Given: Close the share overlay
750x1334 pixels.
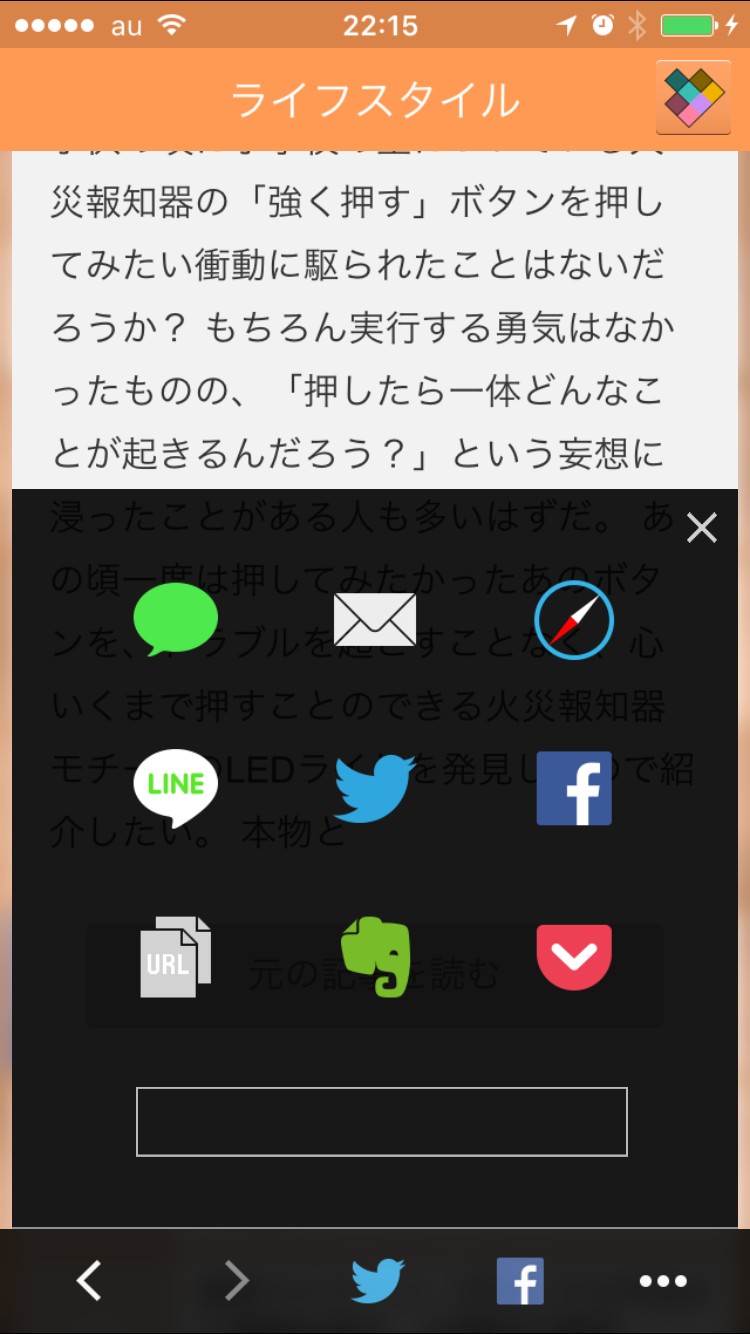Looking at the screenshot, I should (702, 528).
